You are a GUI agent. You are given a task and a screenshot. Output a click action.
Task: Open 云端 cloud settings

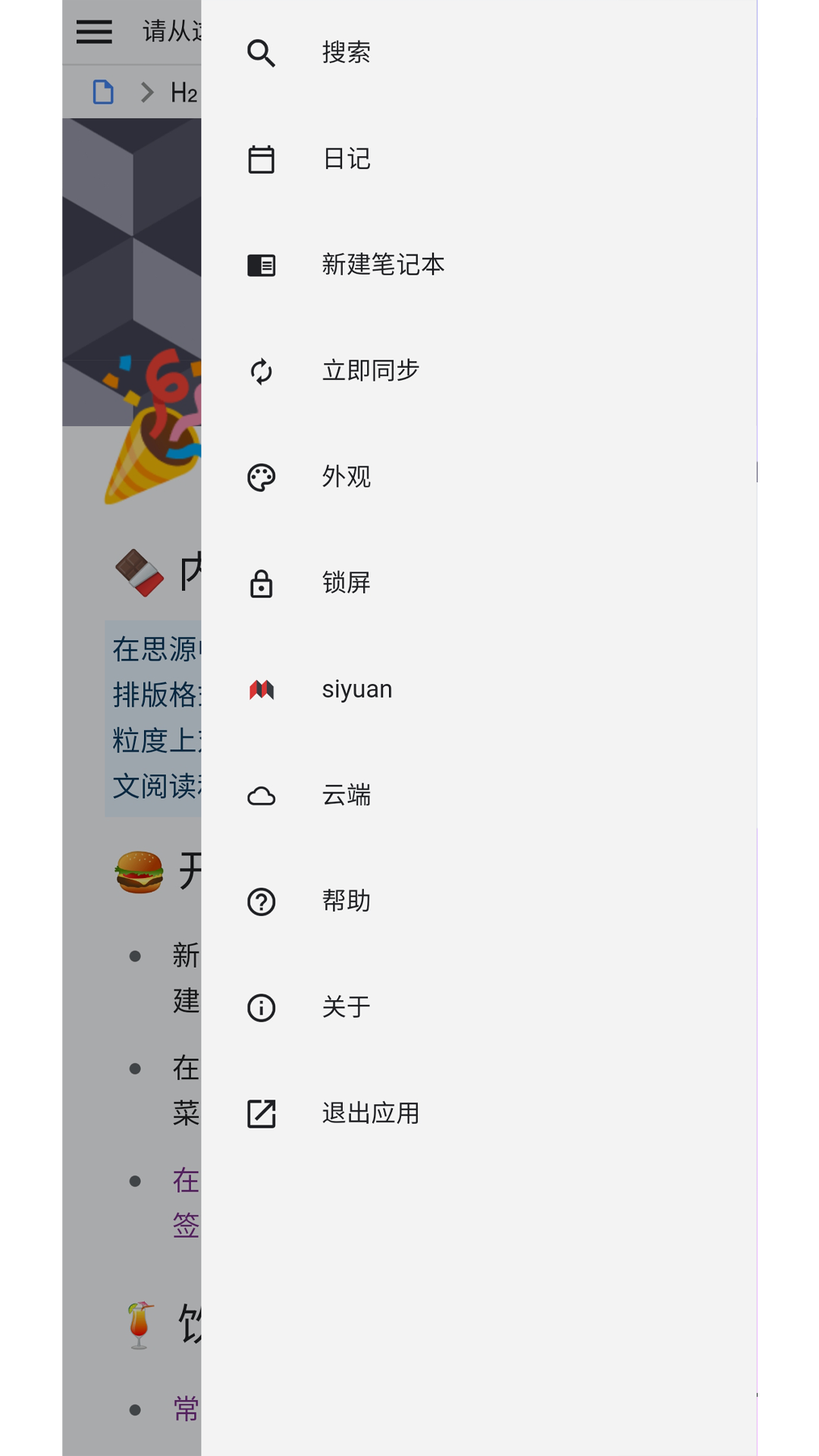tap(479, 795)
